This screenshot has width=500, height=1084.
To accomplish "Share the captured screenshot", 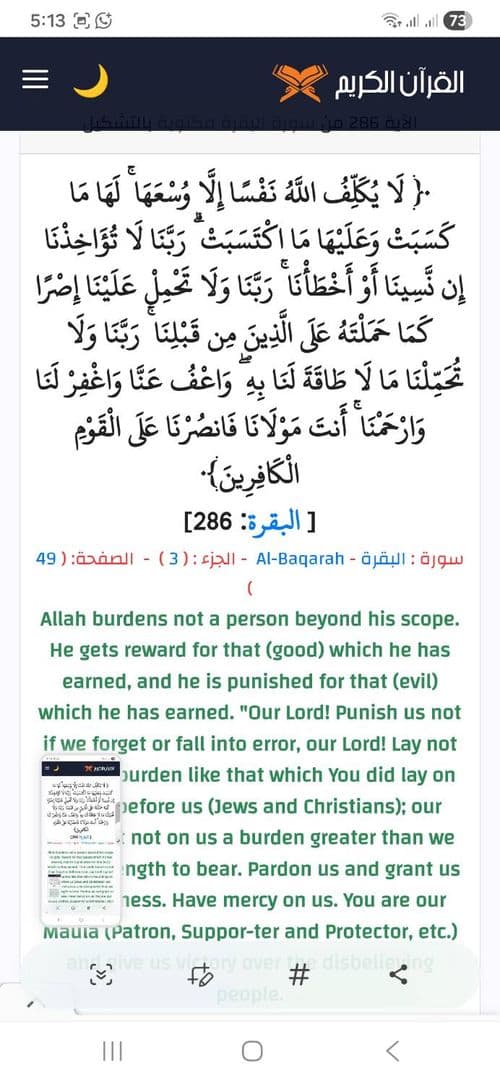I will coord(398,975).
